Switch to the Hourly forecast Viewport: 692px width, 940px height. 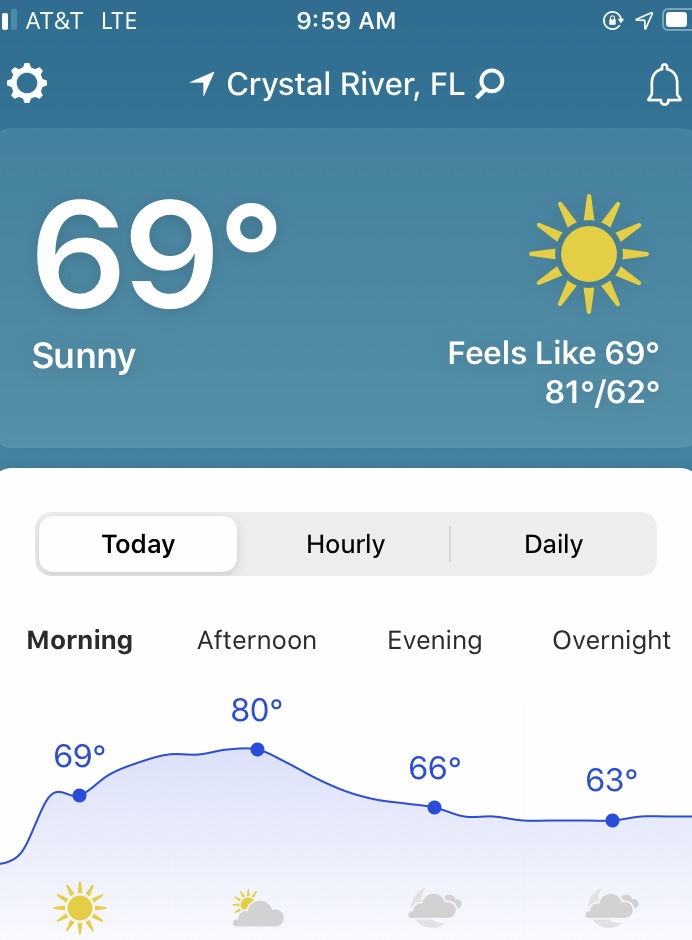tap(345, 544)
